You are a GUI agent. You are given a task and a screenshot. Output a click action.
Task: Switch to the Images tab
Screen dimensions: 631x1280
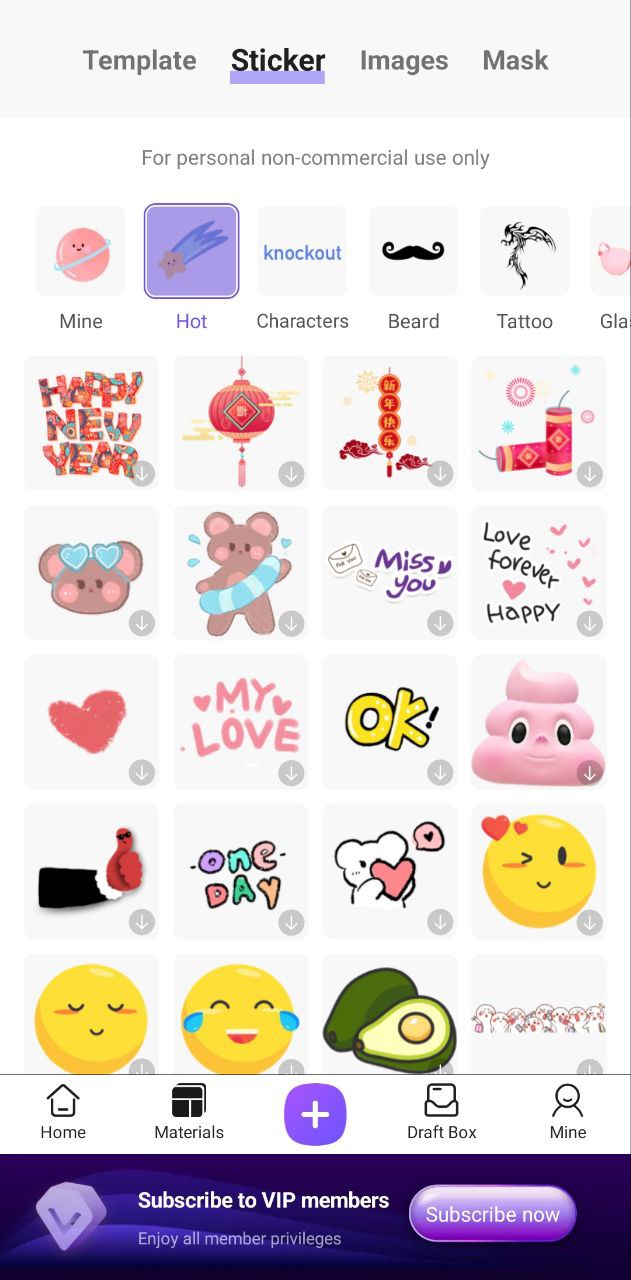pyautogui.click(x=403, y=60)
